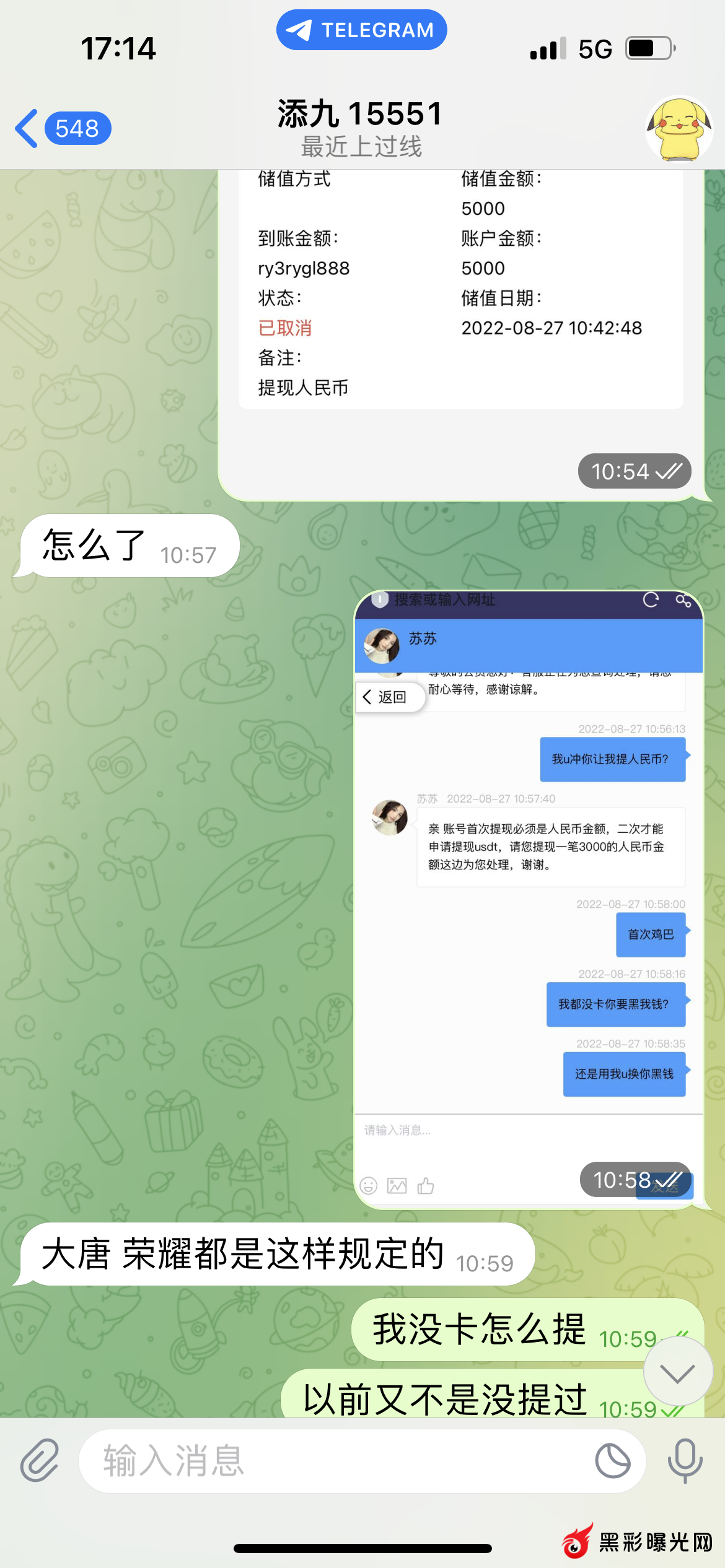Screen dimensions: 725x1568
Task: Open the Pikachu profile avatar
Action: [679, 129]
